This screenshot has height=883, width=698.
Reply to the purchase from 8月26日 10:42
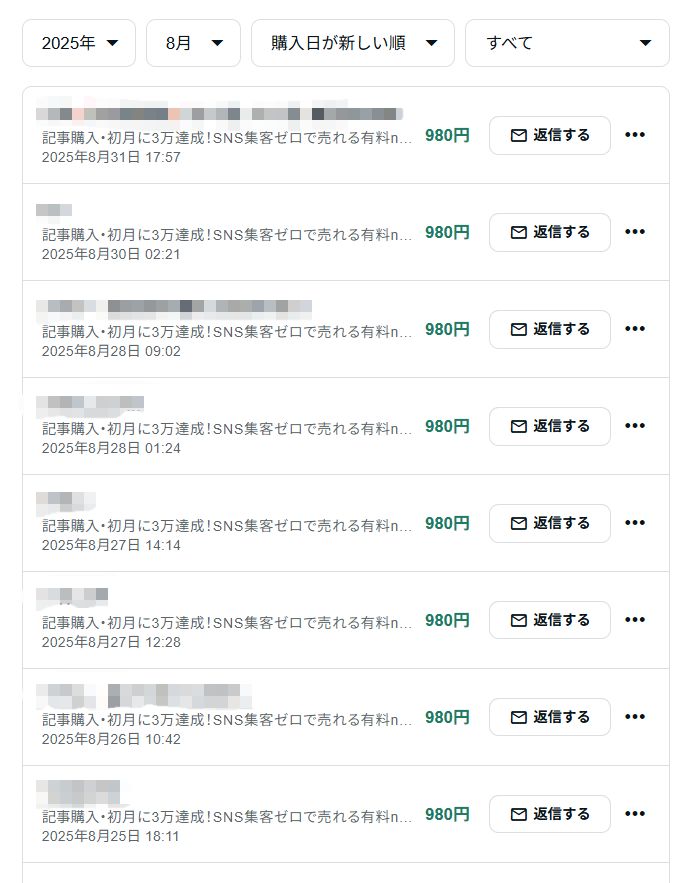(549, 717)
